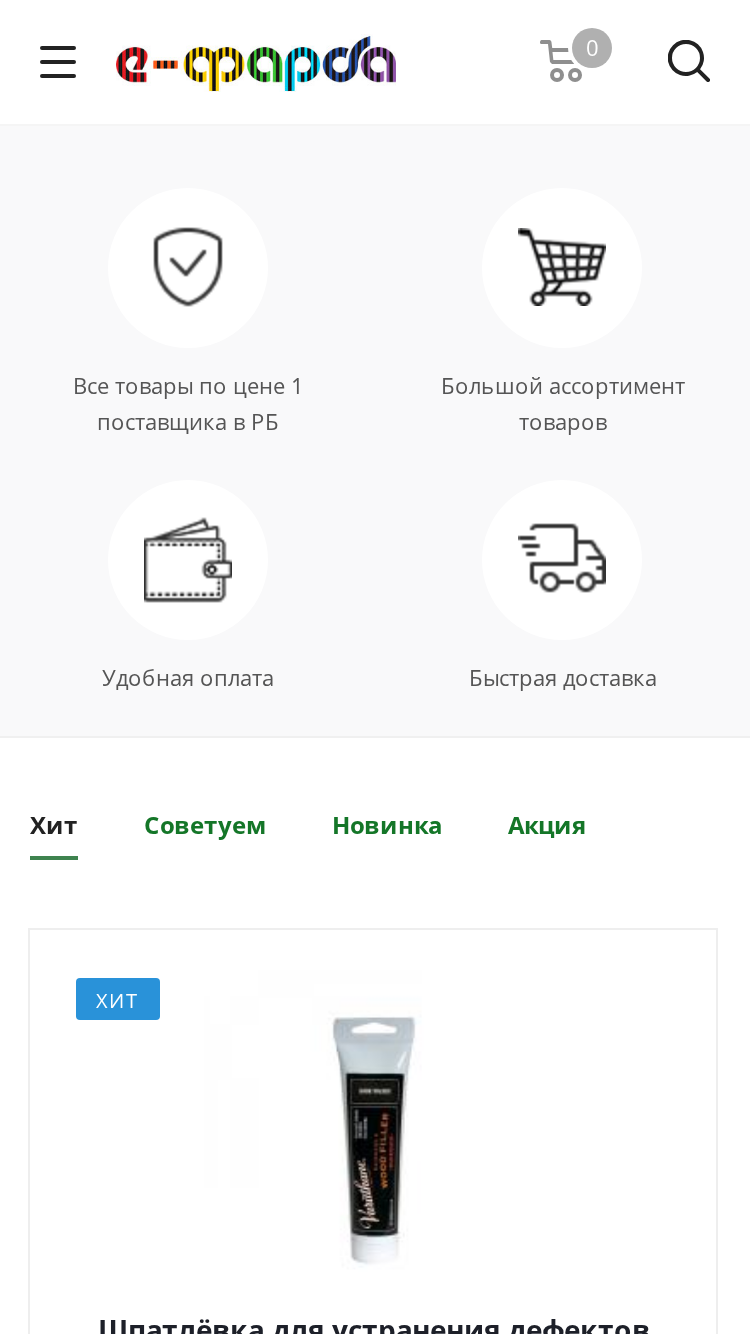Open the hamburger menu
This screenshot has height=1334, width=750.
pyautogui.click(x=58, y=62)
